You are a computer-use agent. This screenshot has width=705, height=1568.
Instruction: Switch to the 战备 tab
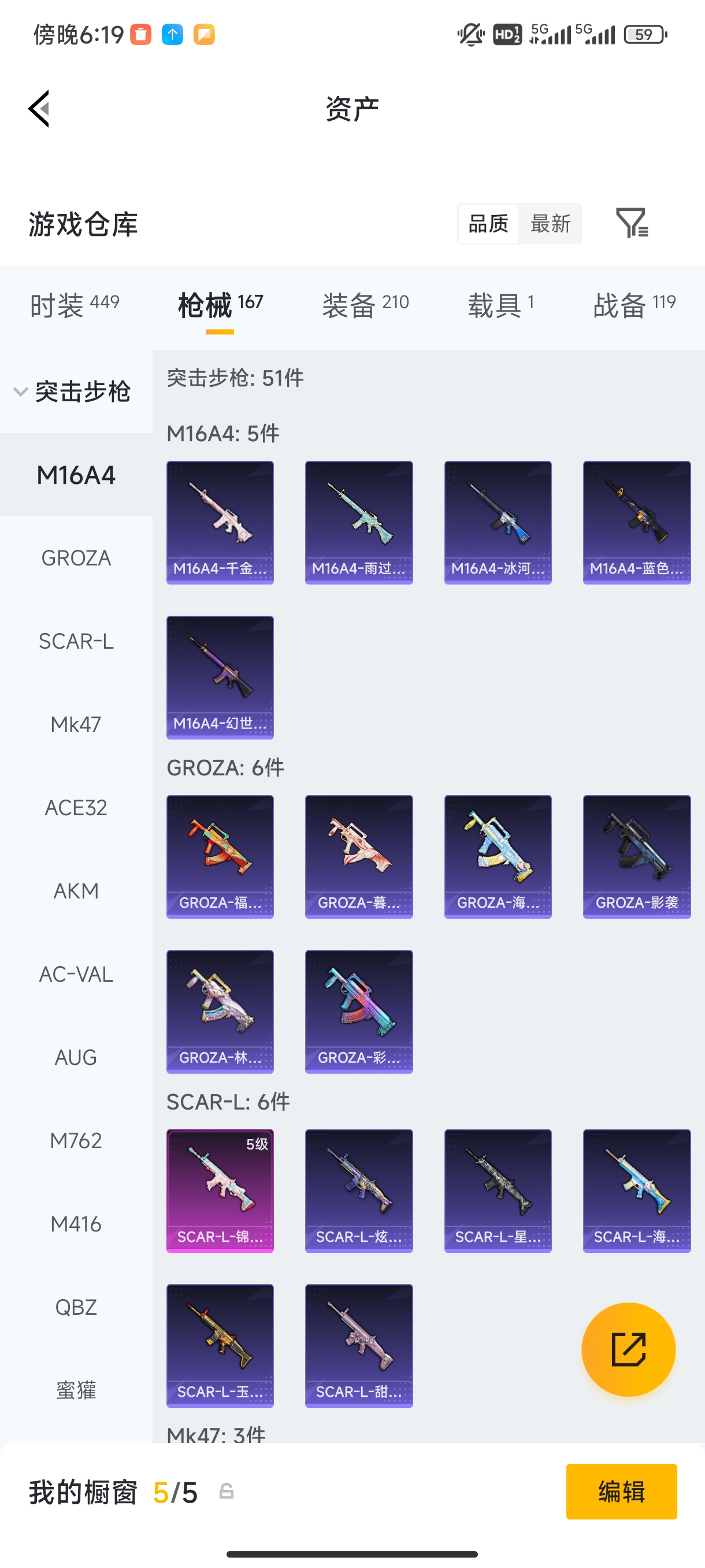click(x=634, y=304)
